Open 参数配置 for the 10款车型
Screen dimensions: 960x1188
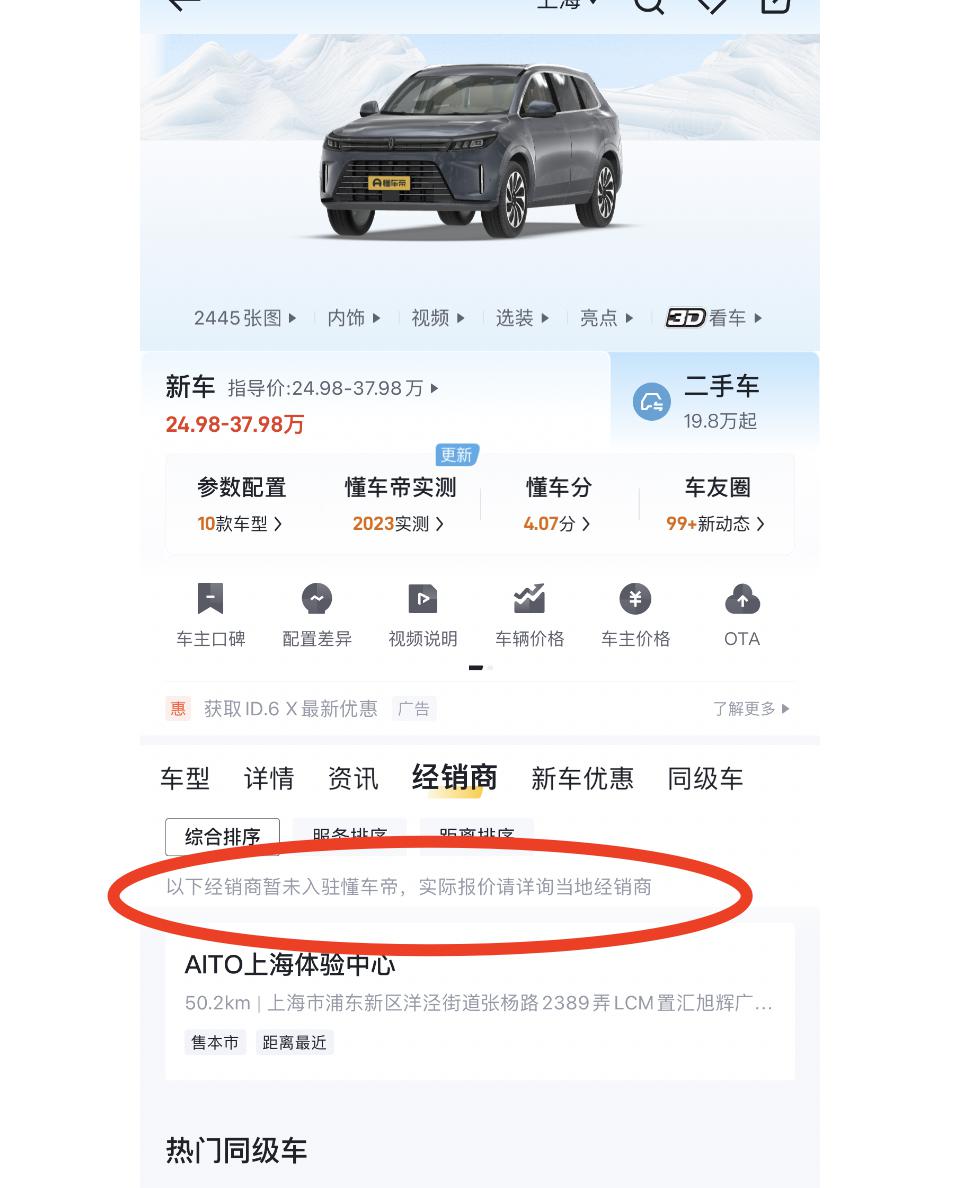click(241, 503)
